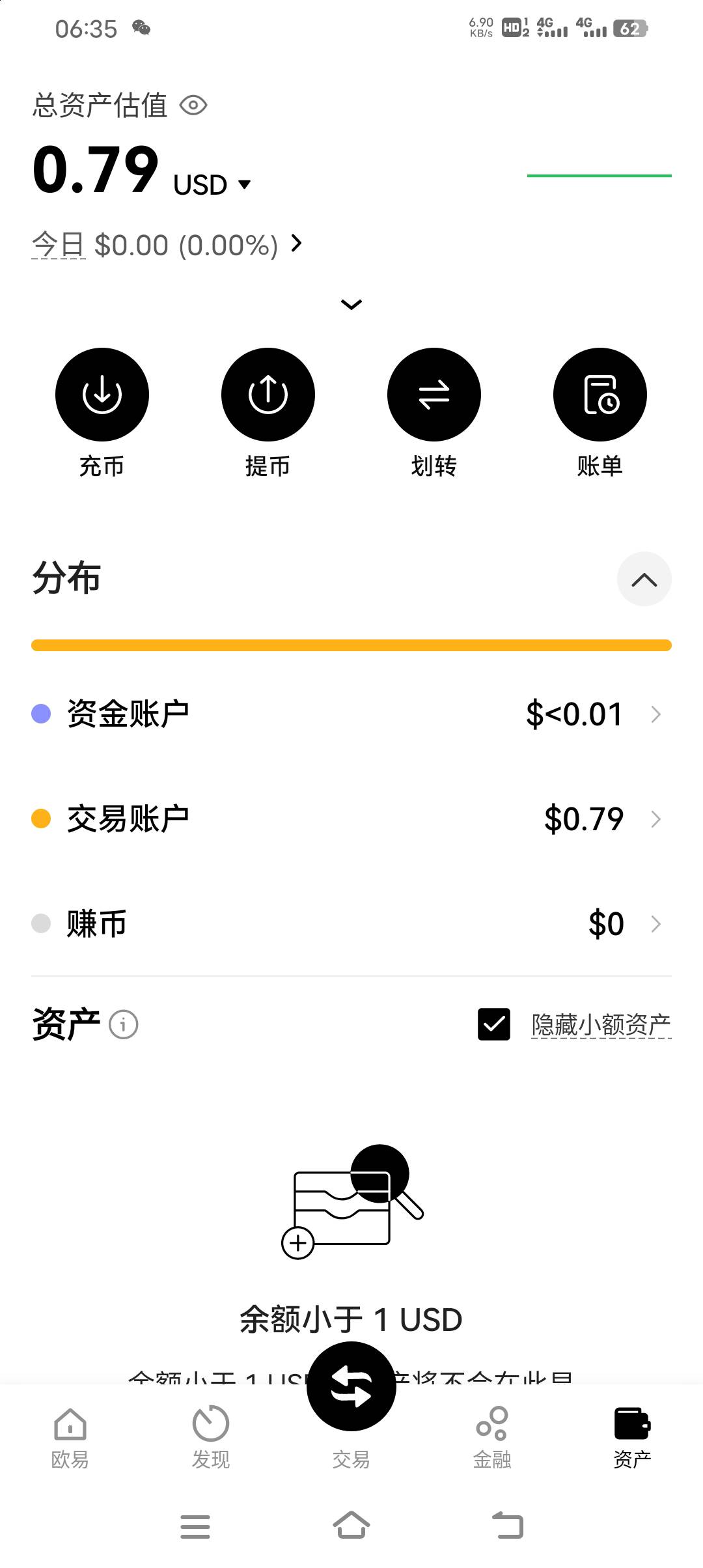703x1568 pixels.
Task: Uncheck the 隐藏小额资产 checkbox
Action: (x=494, y=1024)
